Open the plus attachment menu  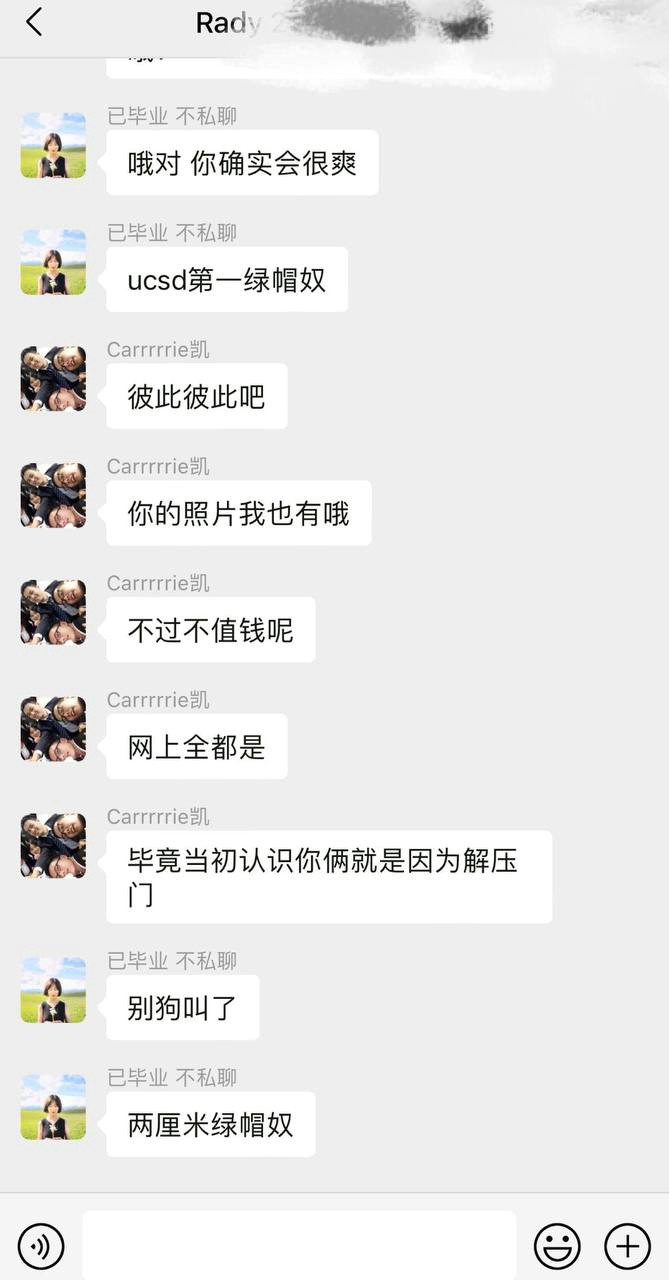coord(627,1246)
